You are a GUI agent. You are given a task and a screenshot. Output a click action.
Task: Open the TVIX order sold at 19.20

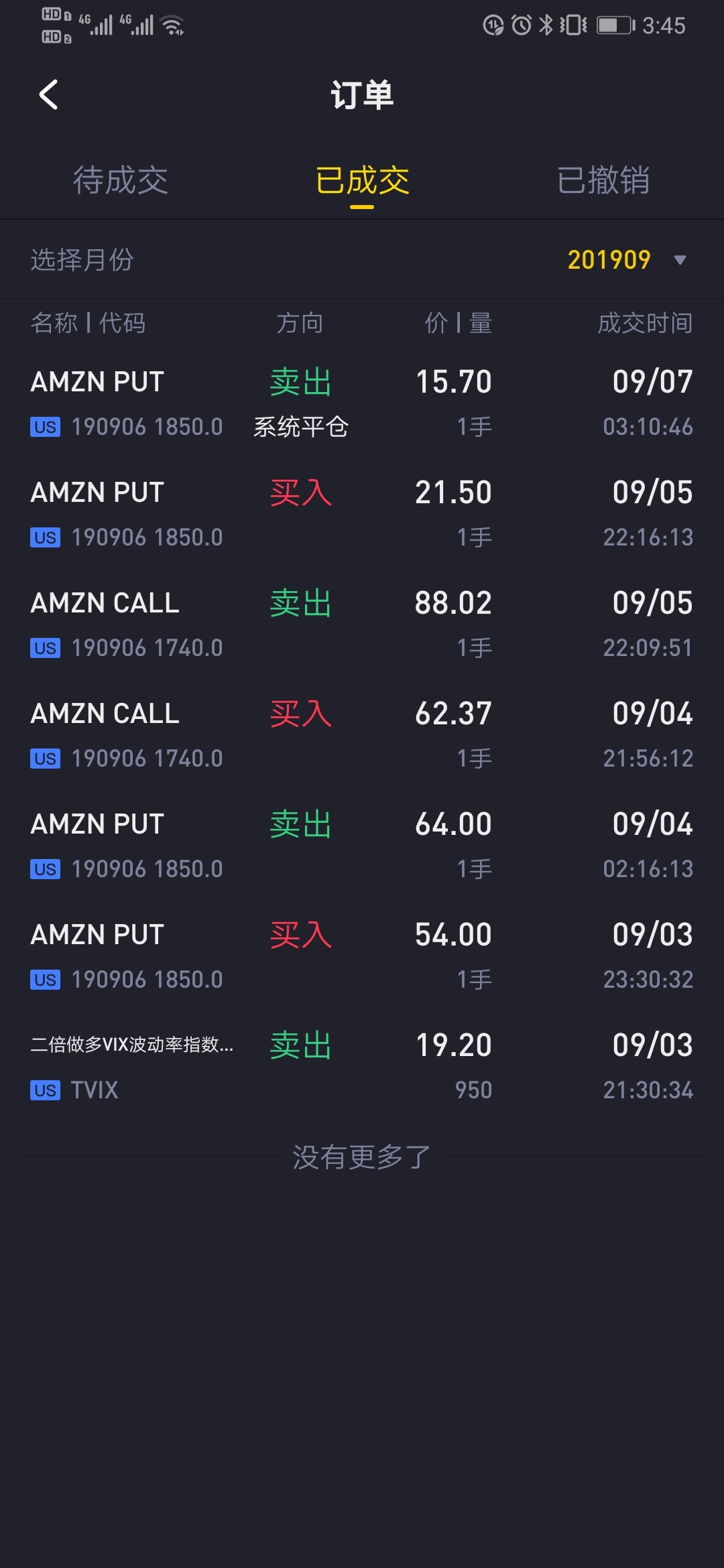tap(362, 1067)
